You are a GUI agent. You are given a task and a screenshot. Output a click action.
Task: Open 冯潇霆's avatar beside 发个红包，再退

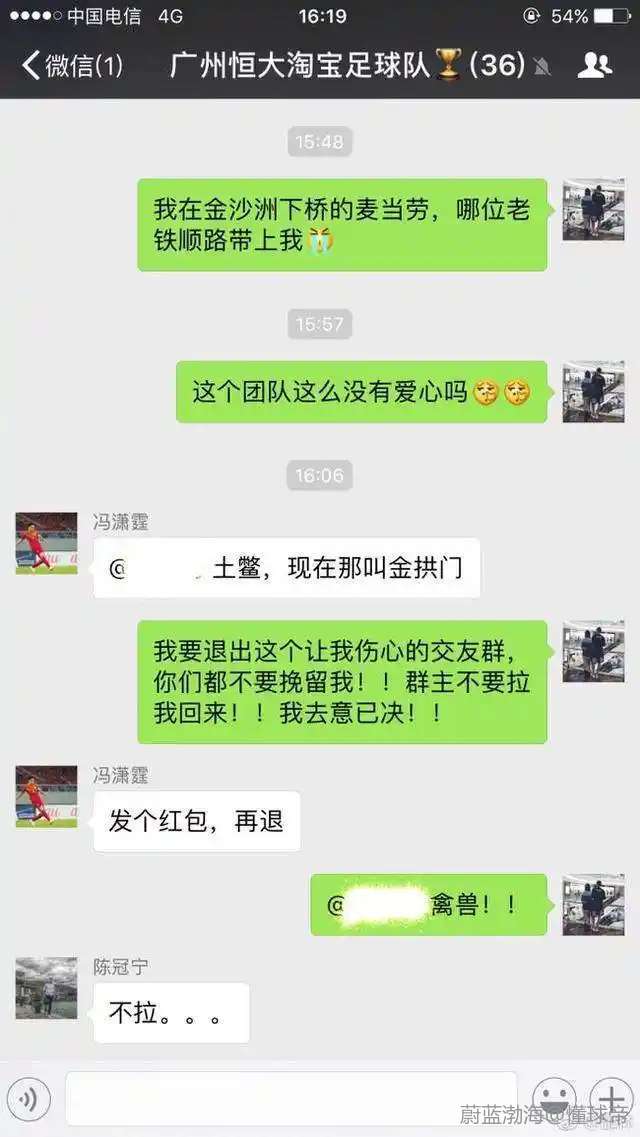point(46,797)
